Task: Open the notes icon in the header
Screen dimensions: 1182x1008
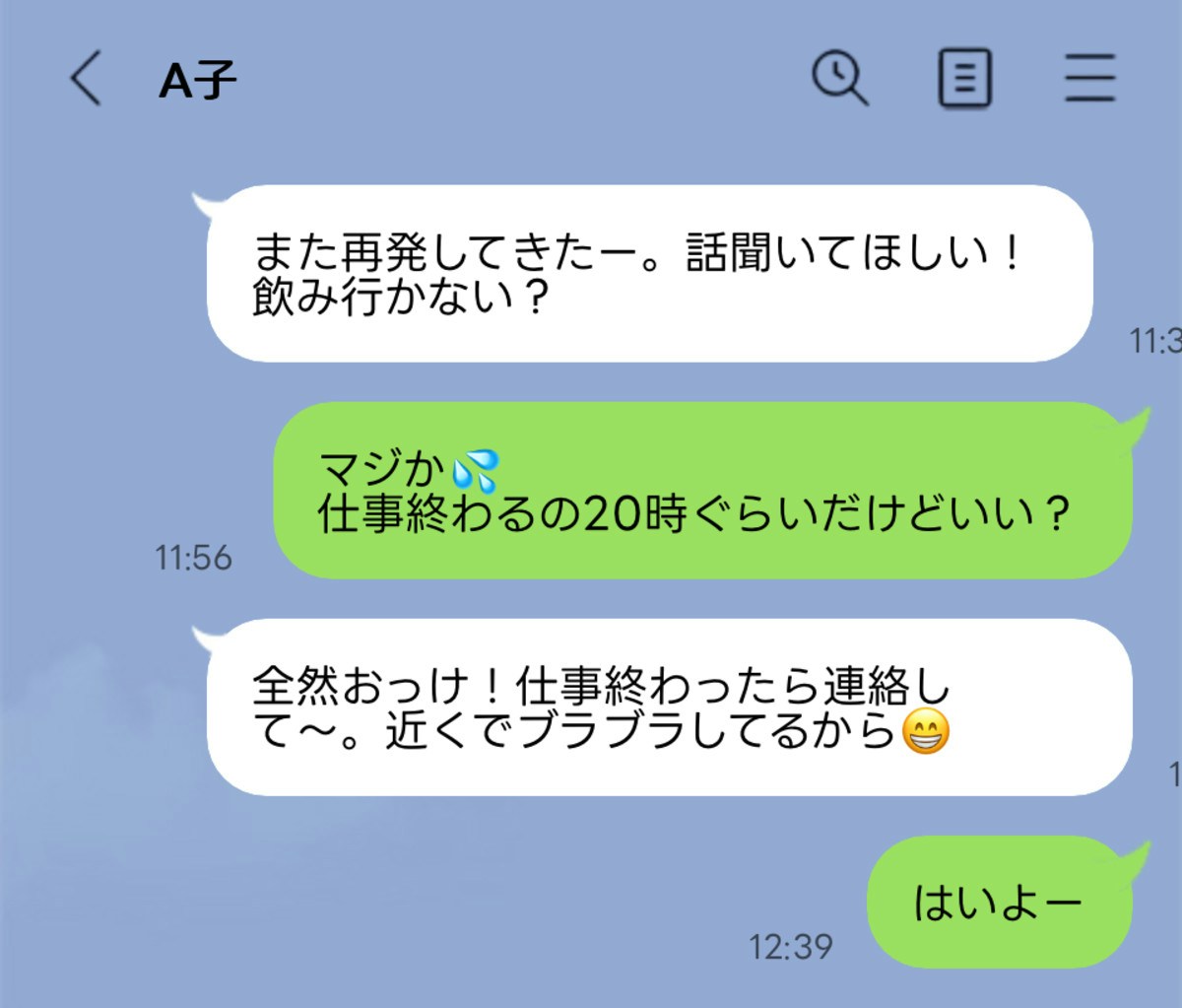Action: 964,79
